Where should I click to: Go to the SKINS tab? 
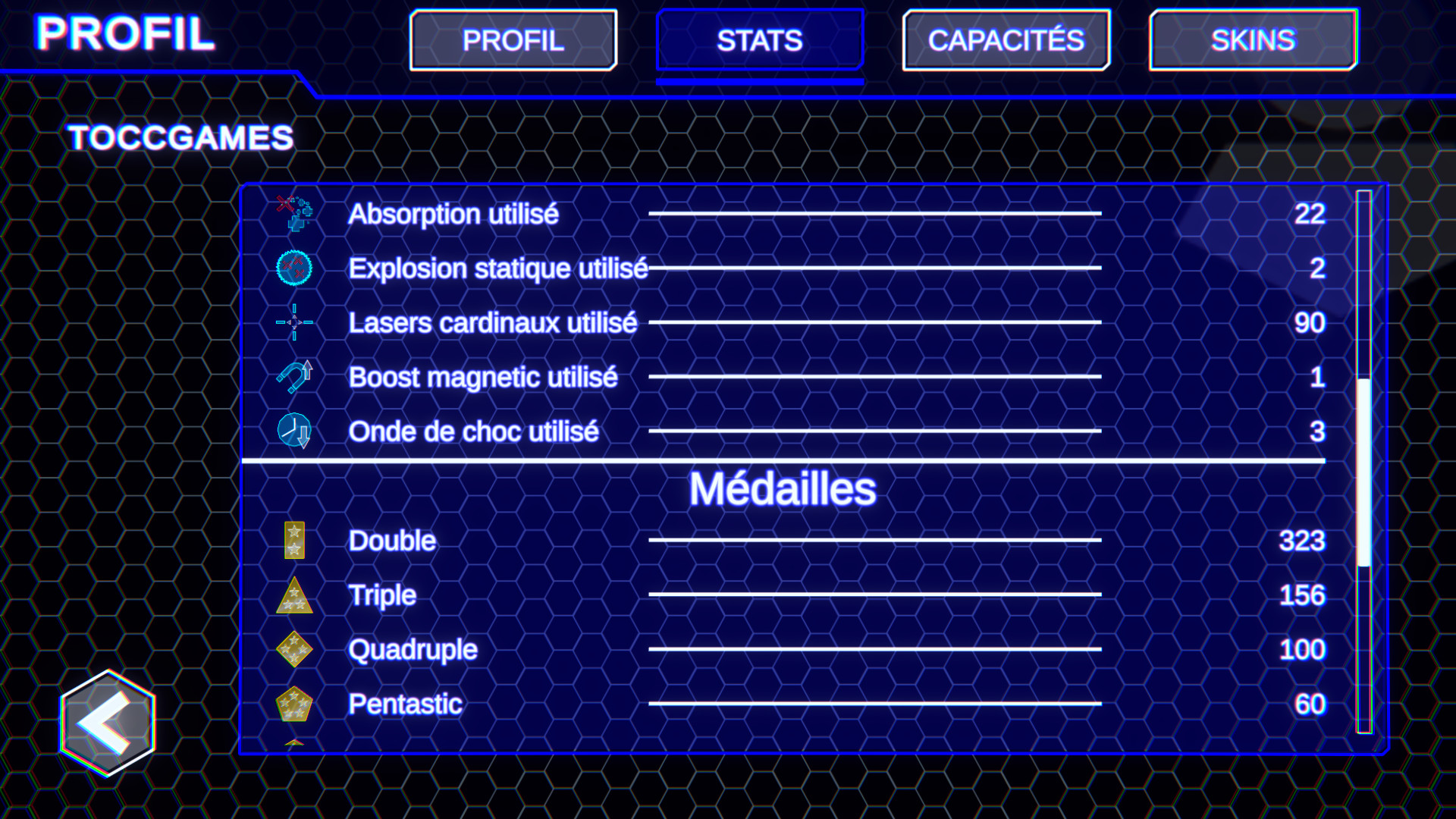(x=1253, y=40)
